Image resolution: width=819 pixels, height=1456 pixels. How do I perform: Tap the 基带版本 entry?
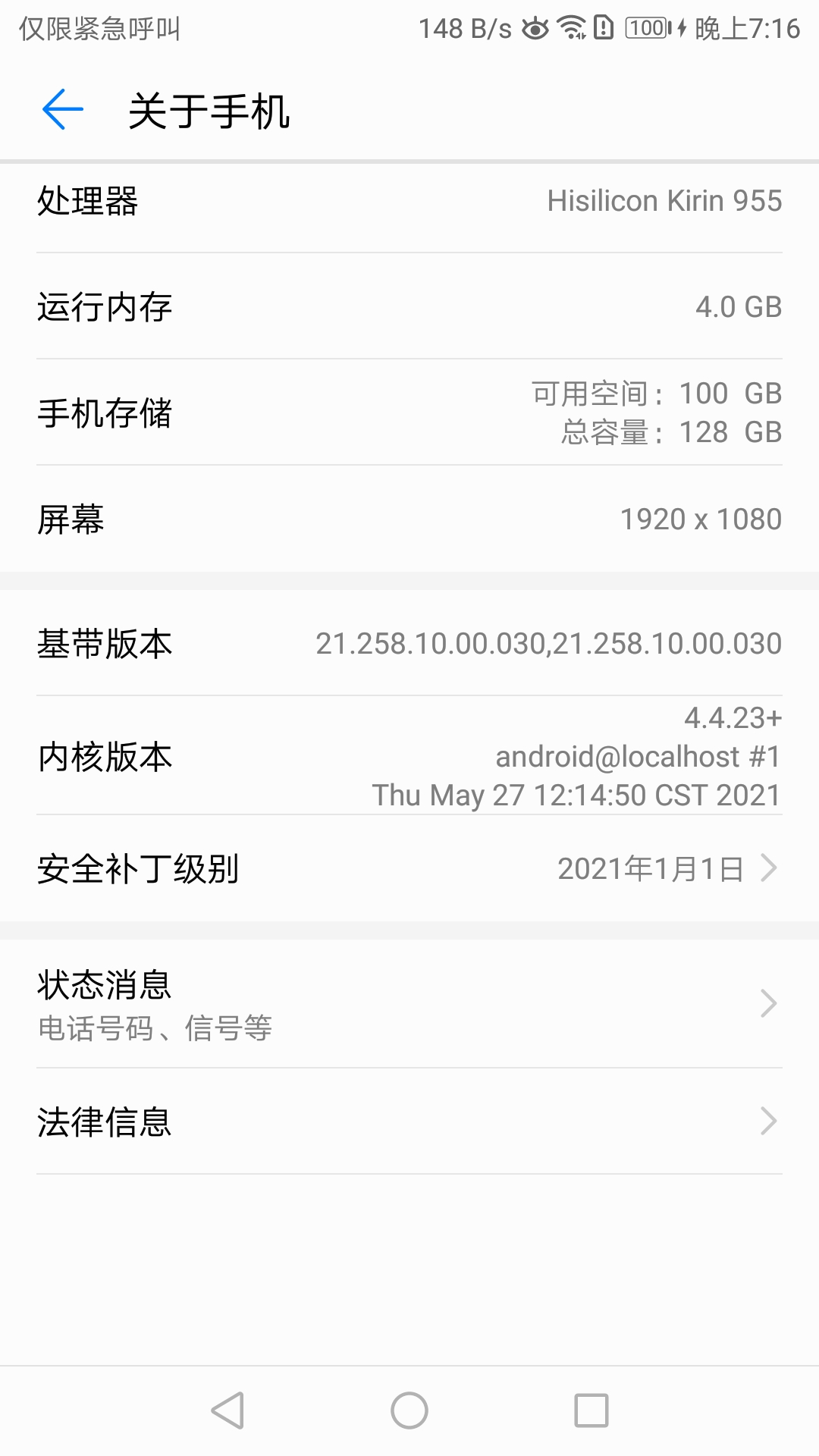(409, 643)
